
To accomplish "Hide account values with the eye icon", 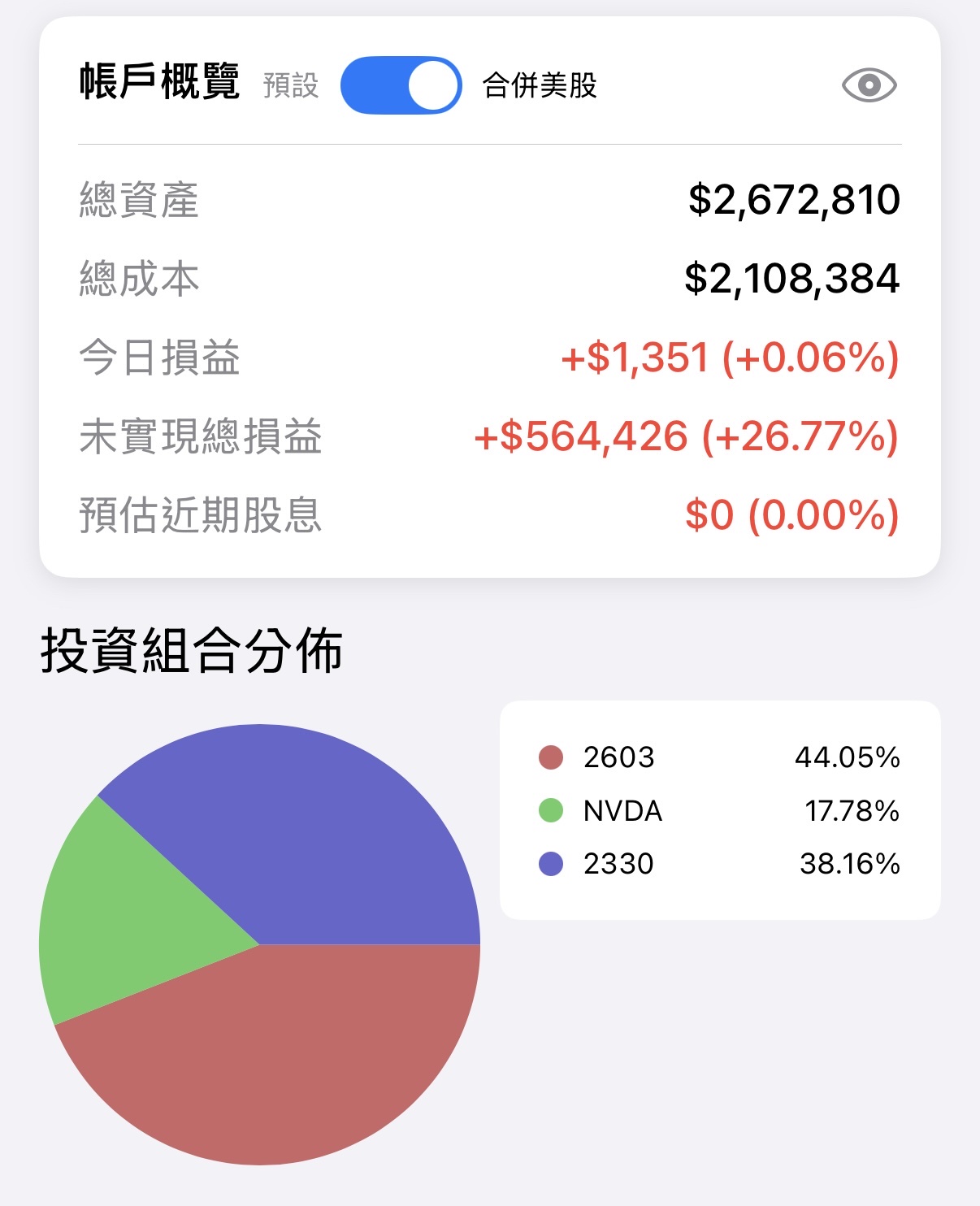I will tap(869, 85).
